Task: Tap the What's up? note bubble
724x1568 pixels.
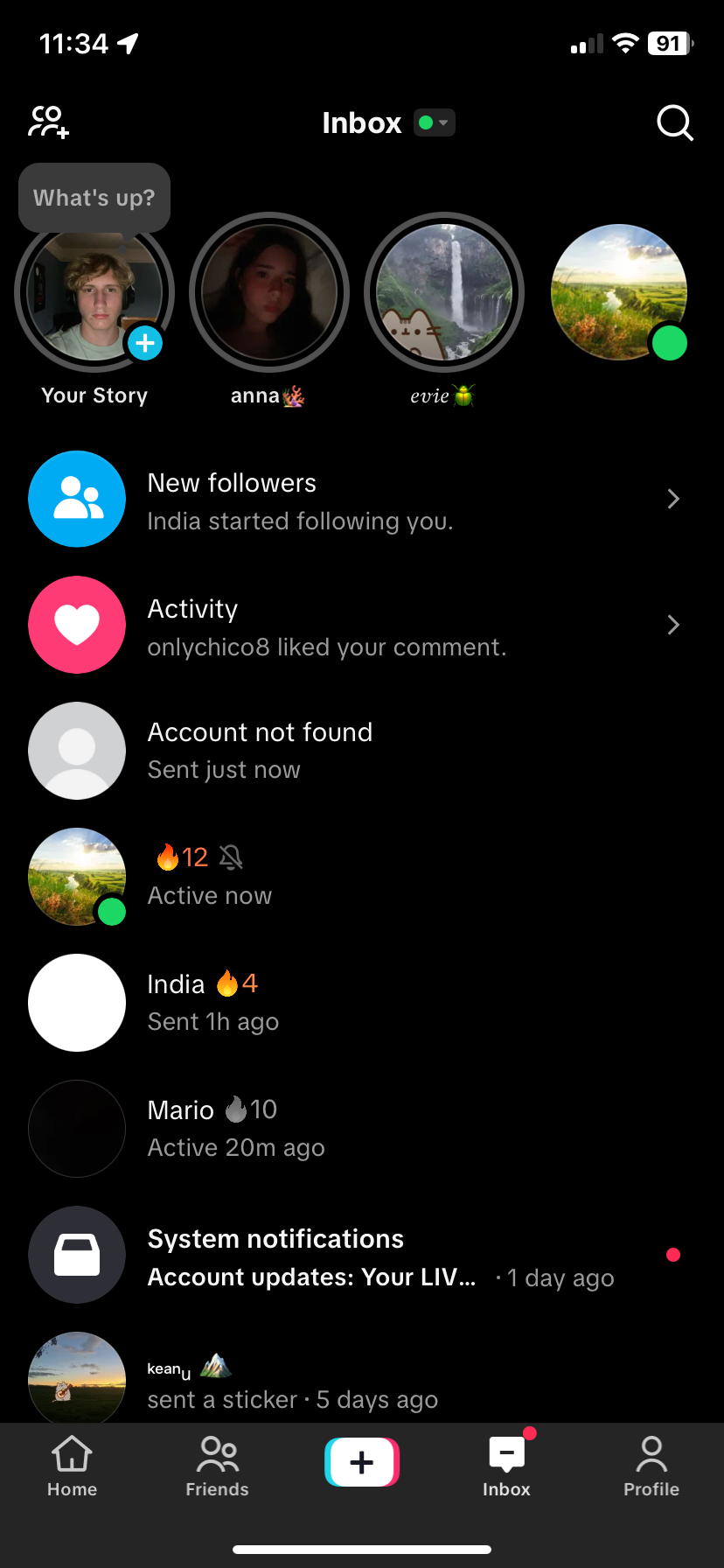Action: tap(94, 198)
